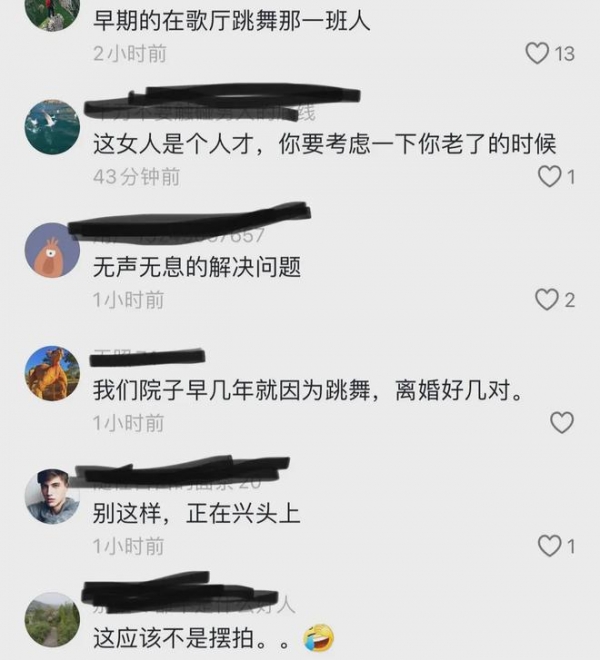Like the comment 别这样，正在兴头上
The image size is (600, 660).
coord(549,546)
